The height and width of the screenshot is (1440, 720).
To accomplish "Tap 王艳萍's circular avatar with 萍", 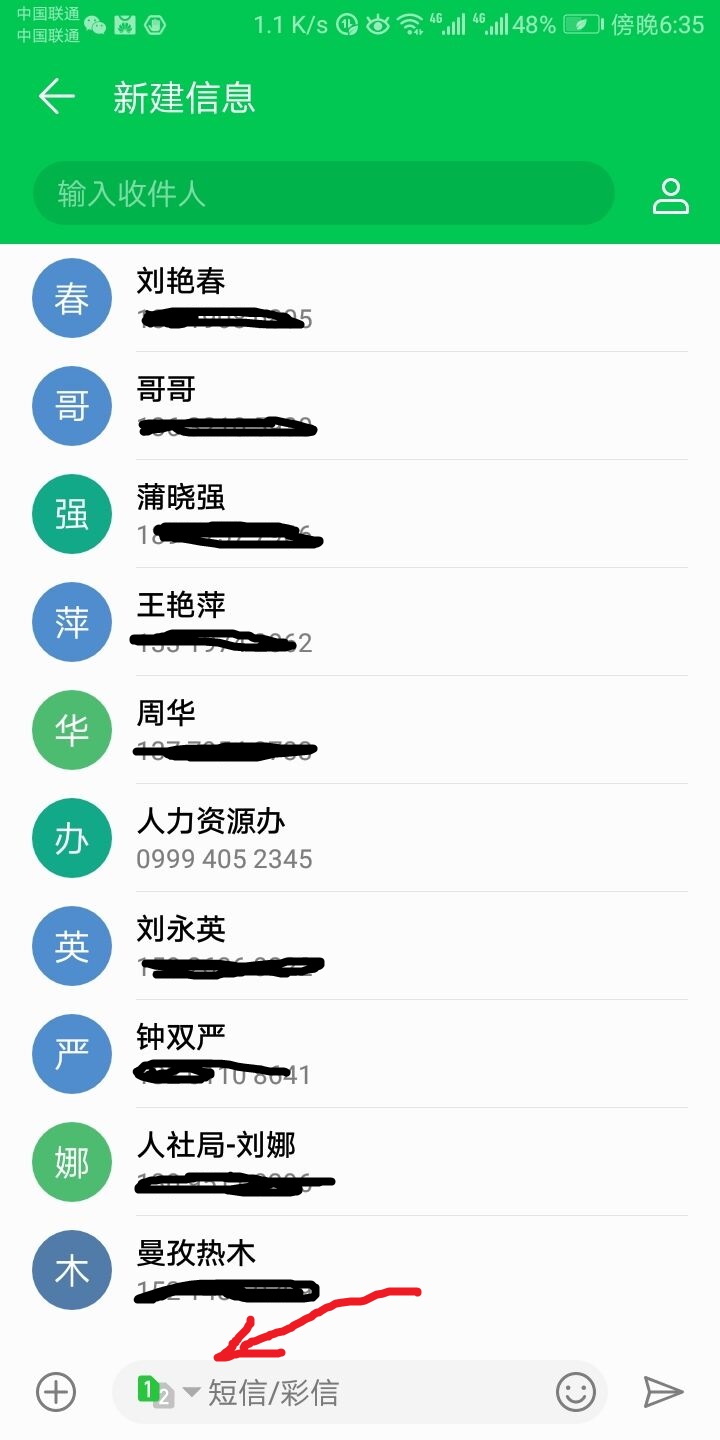I will click(71, 622).
